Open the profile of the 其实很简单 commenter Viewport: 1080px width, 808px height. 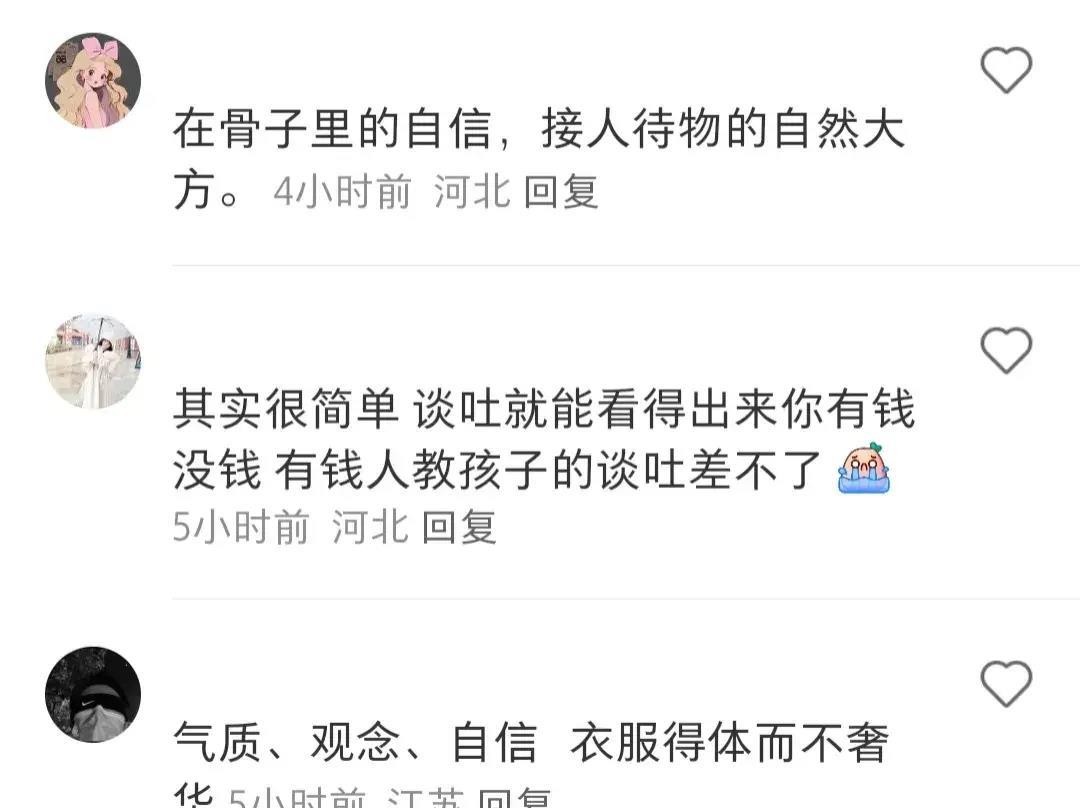(x=93, y=361)
